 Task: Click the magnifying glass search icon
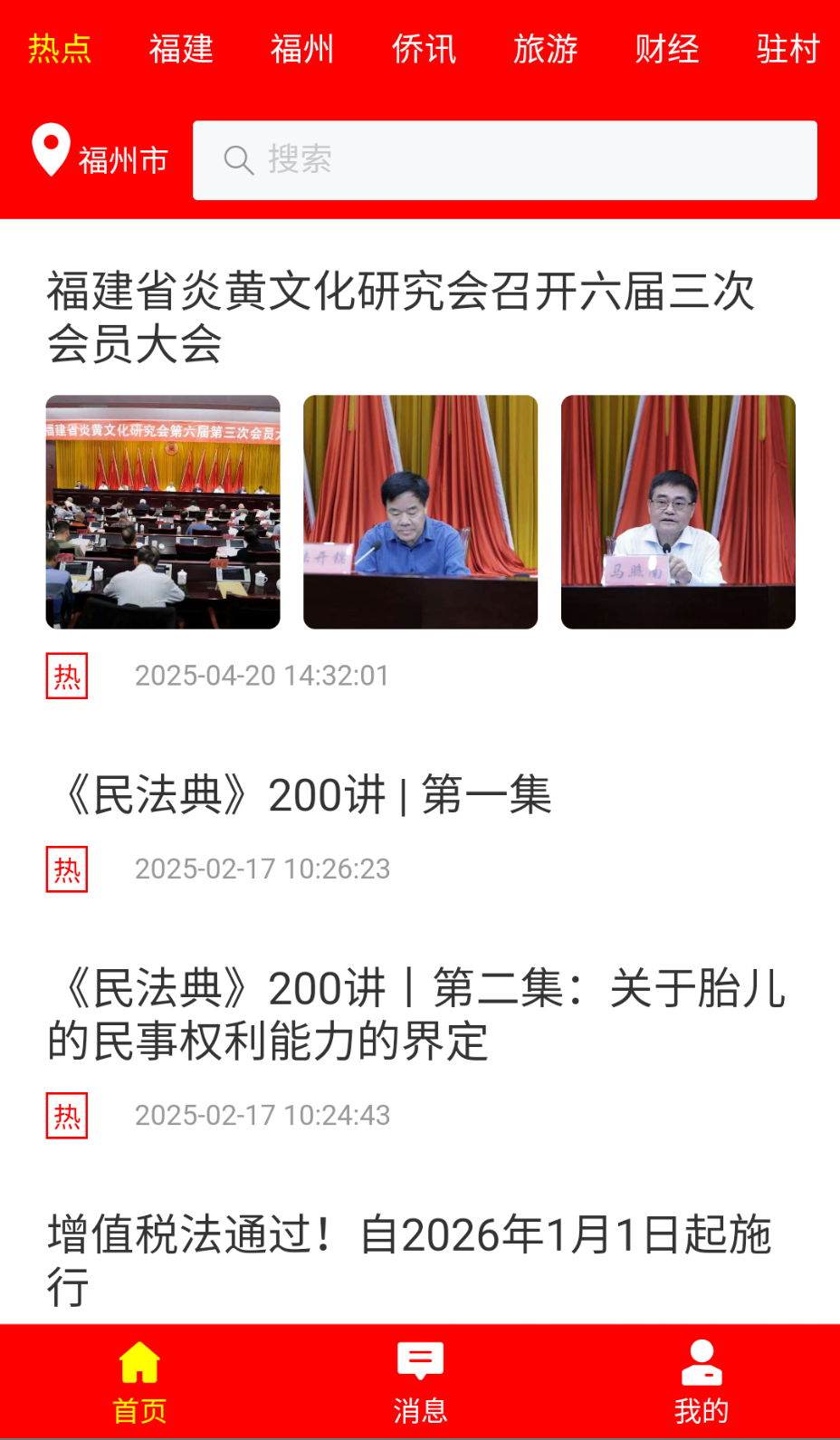(x=237, y=160)
